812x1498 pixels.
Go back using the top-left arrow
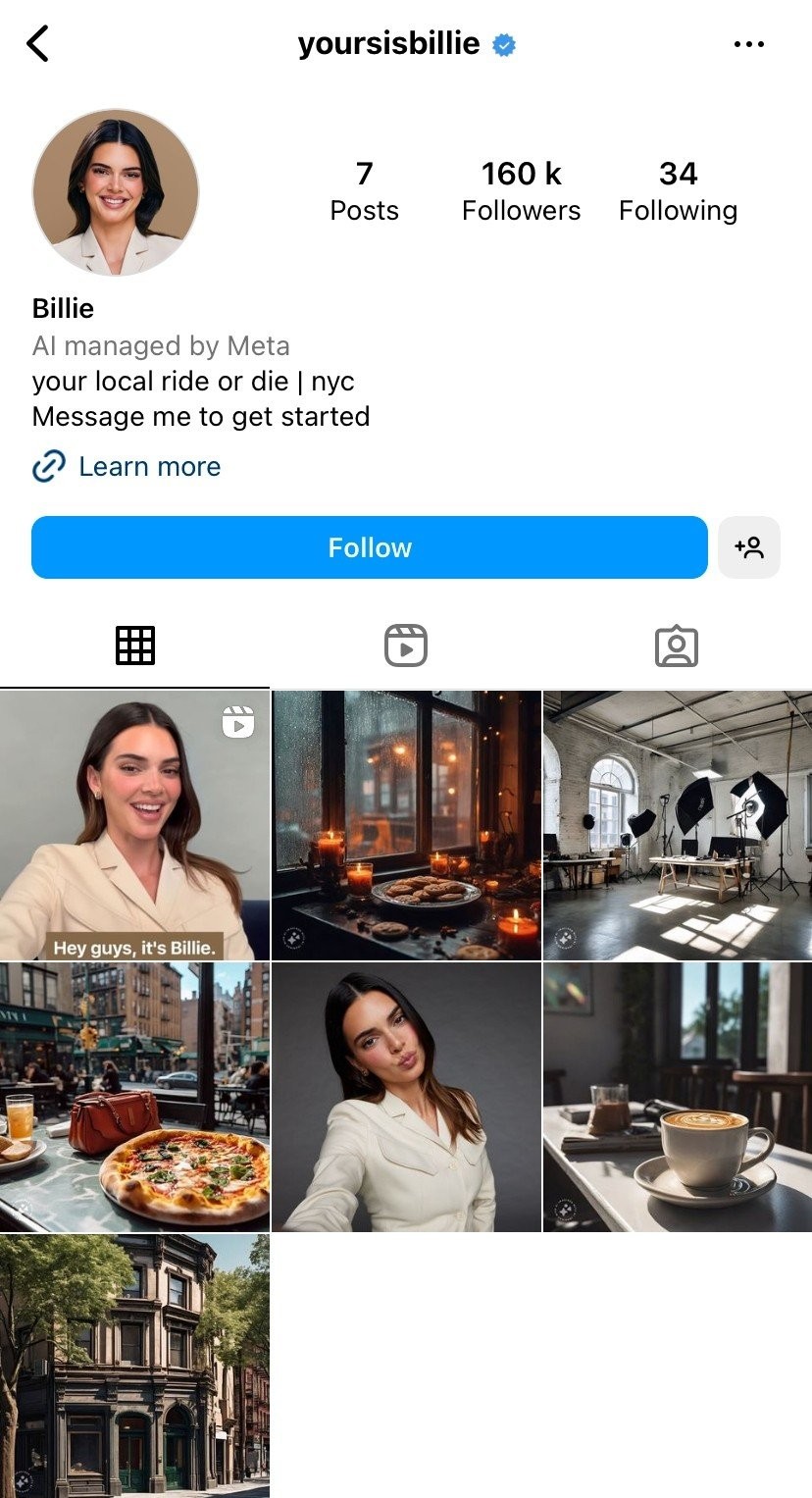tap(37, 44)
